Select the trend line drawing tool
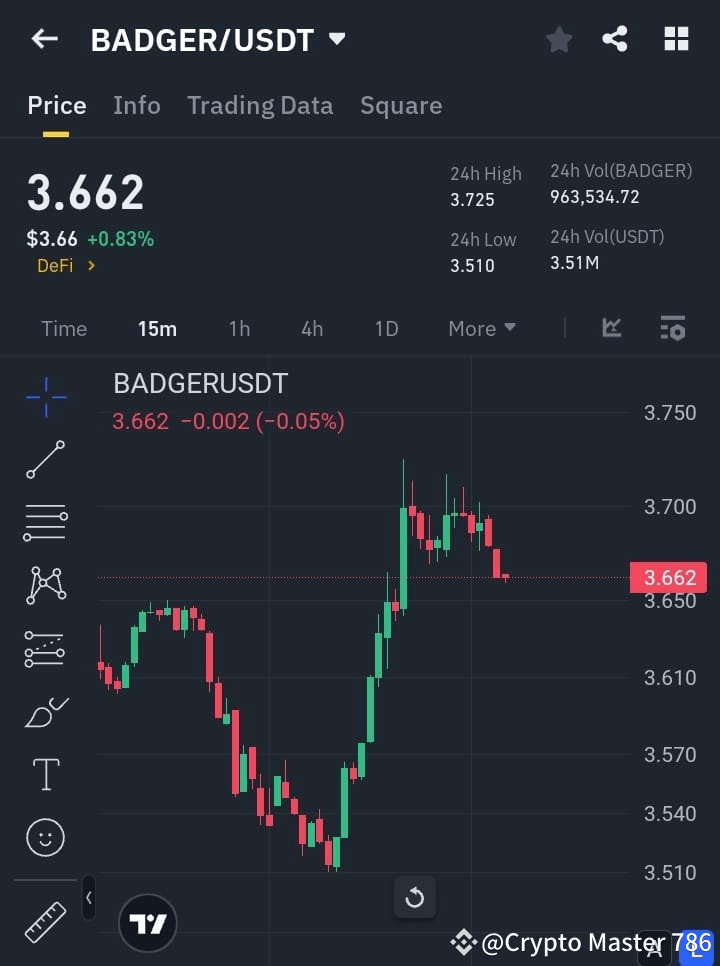This screenshot has width=720, height=966. coord(45,460)
